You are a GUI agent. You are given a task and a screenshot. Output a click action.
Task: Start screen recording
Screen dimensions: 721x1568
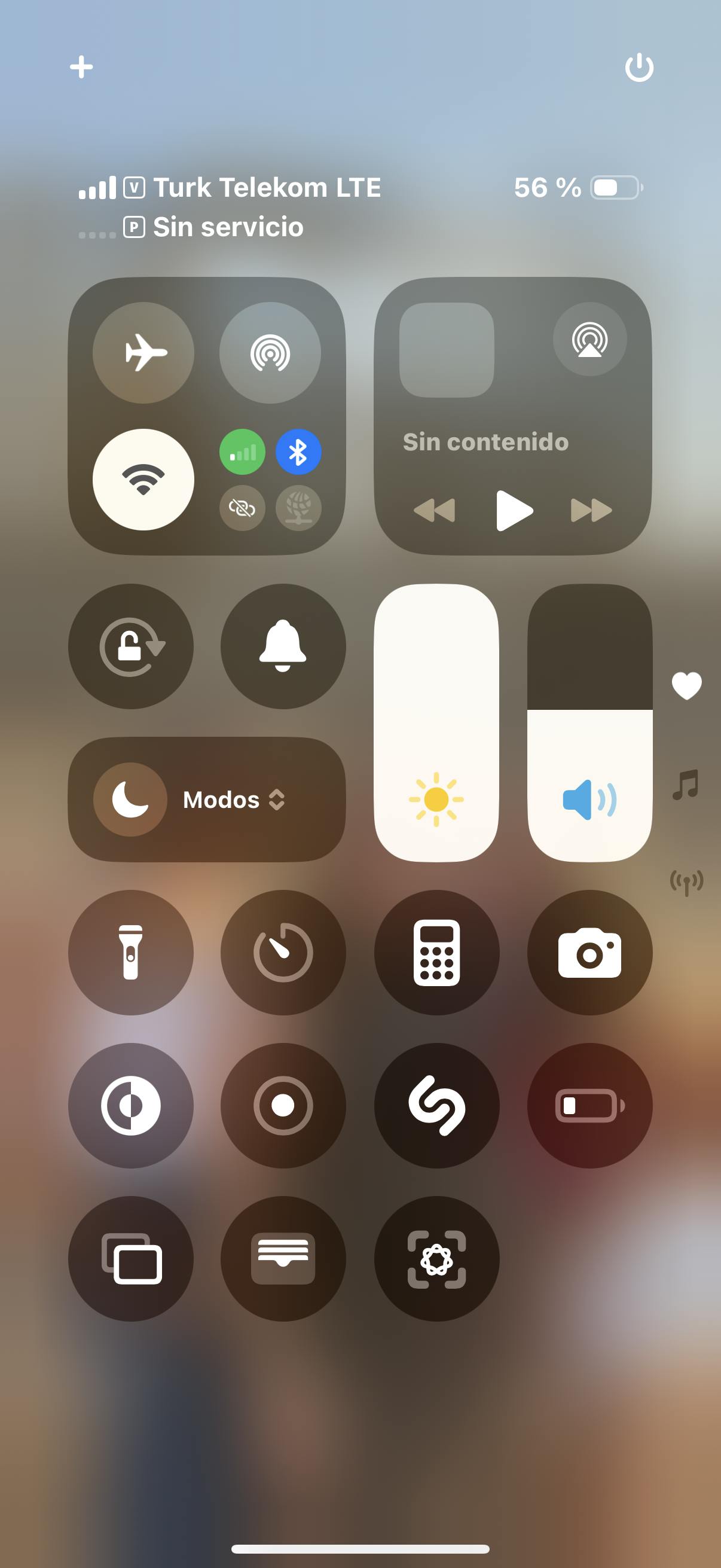[x=283, y=1105]
